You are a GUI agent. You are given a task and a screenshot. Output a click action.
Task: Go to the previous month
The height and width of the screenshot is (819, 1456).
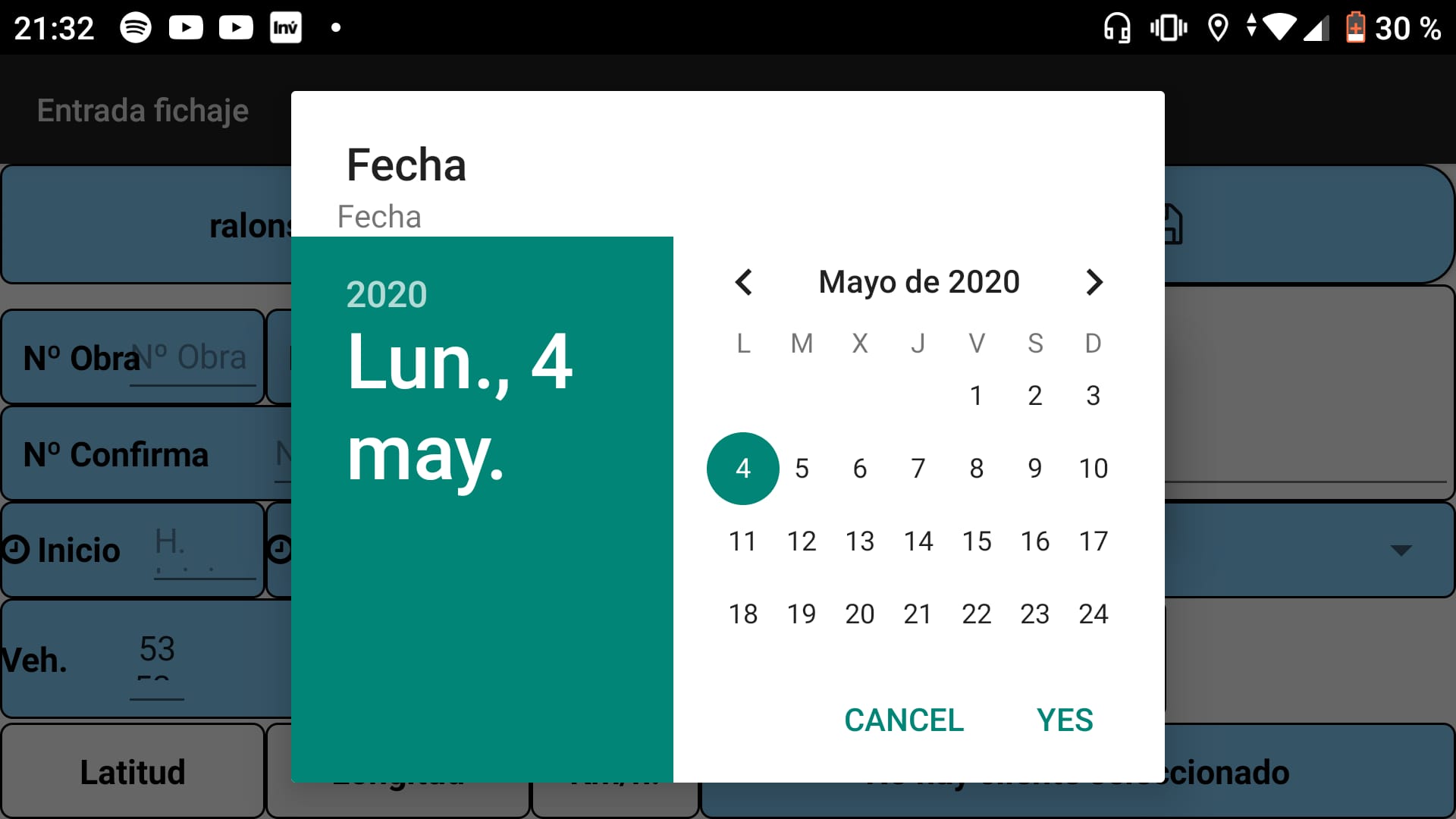[x=743, y=282]
